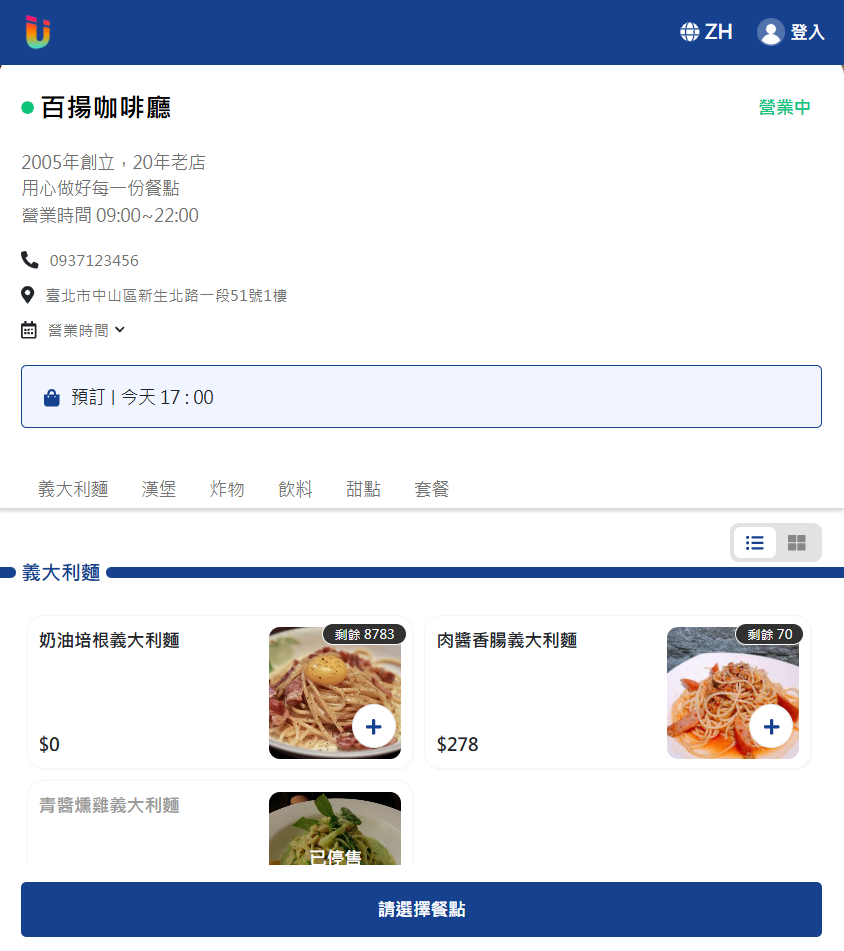Go to the 套餐 category tab
This screenshot has width=844, height=951.
431,489
